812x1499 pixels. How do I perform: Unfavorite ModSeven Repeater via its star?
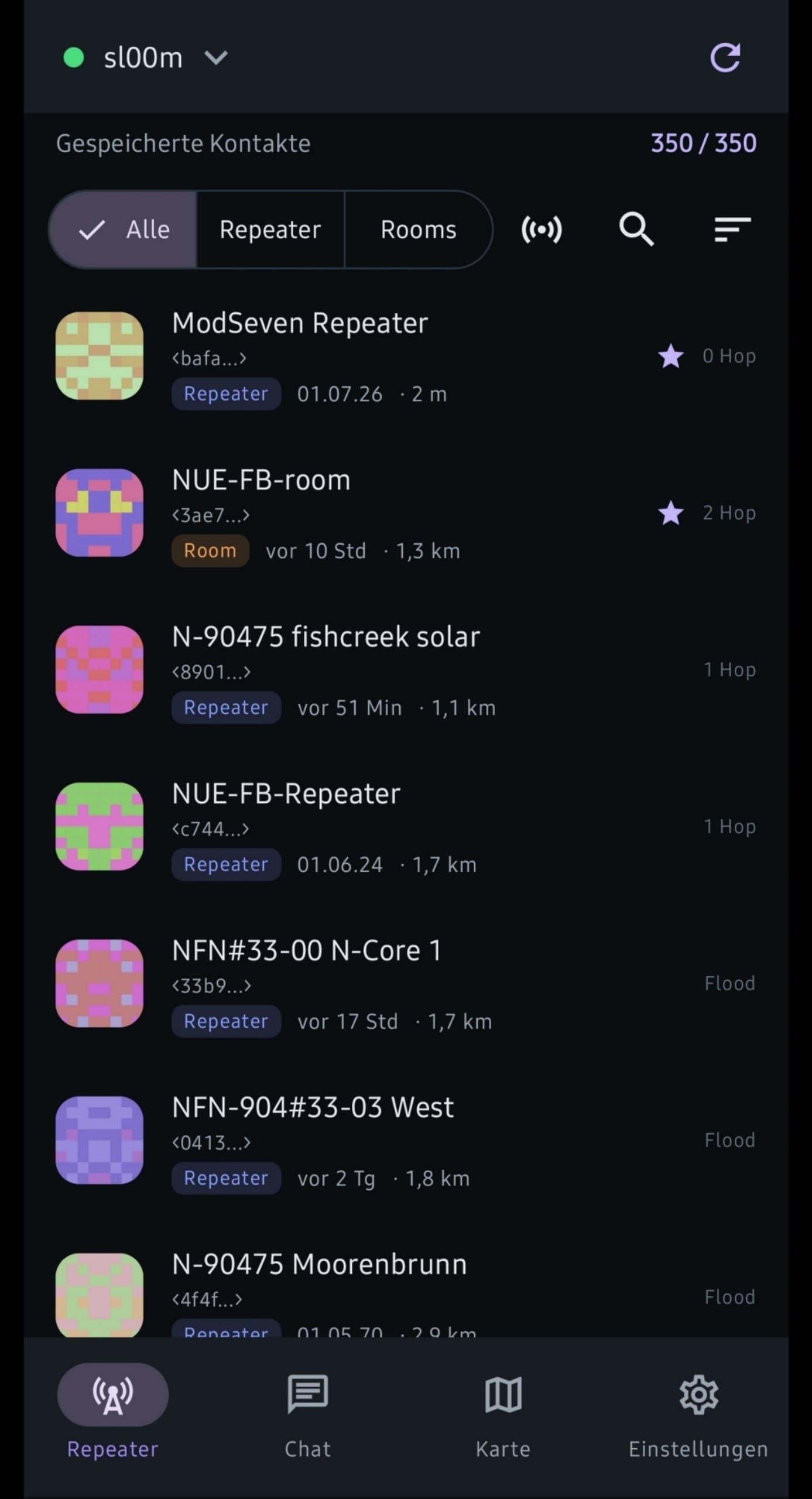(x=671, y=356)
